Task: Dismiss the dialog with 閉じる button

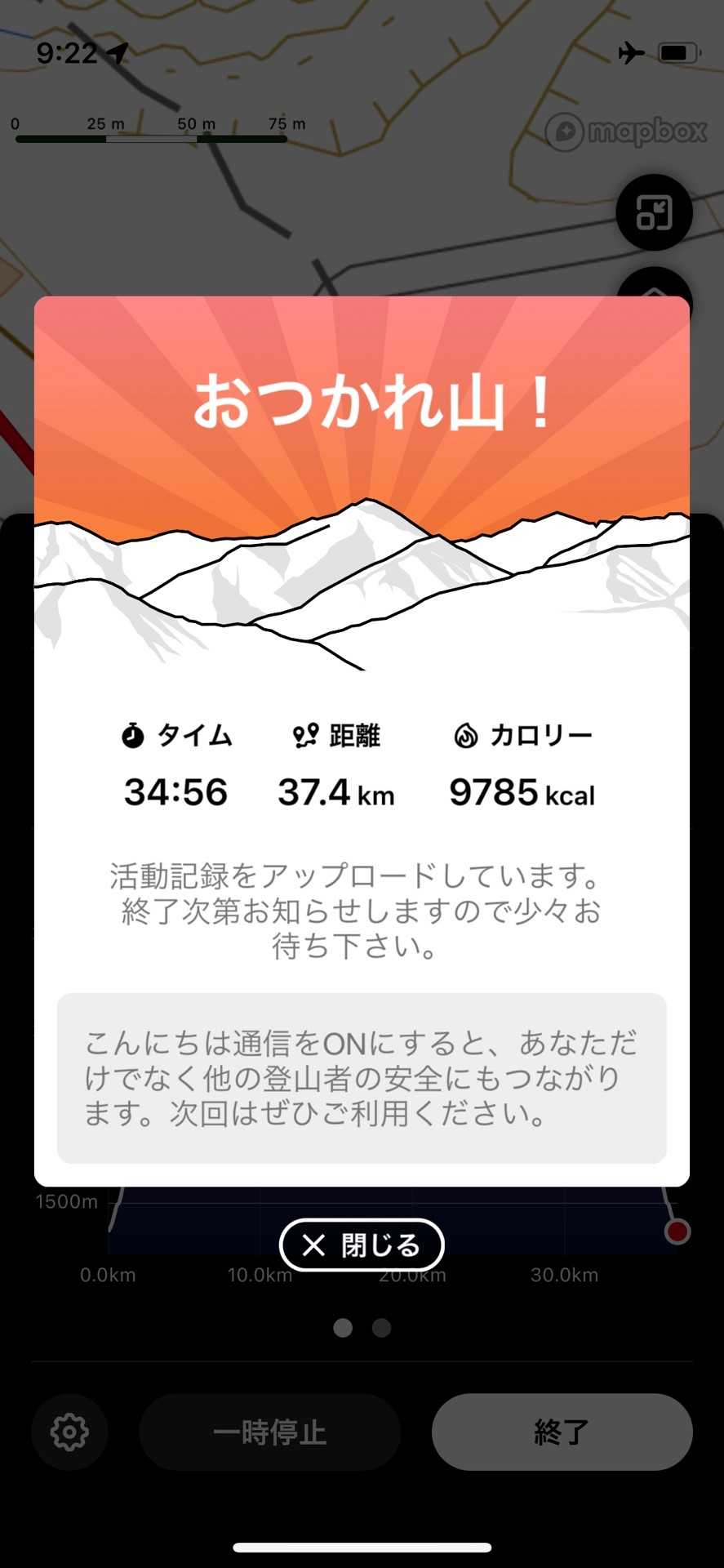Action: 362,1245
